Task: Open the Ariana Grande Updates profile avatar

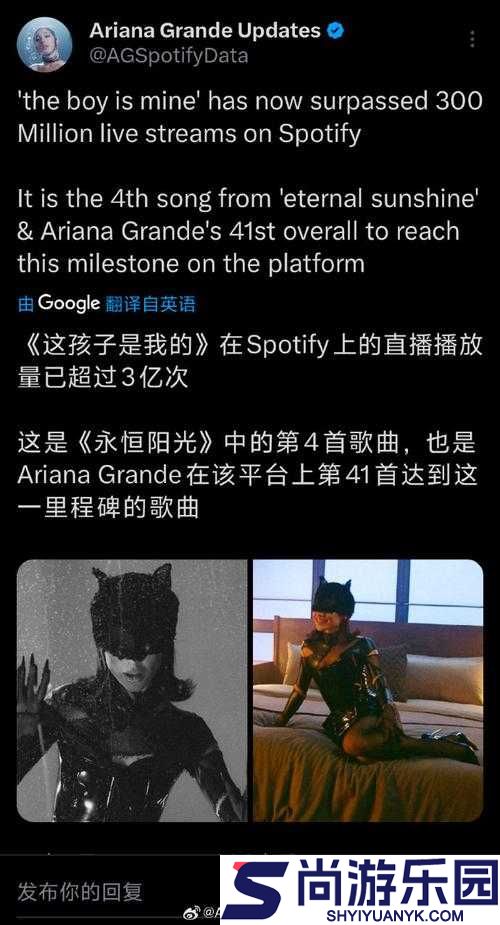Action: [44, 44]
